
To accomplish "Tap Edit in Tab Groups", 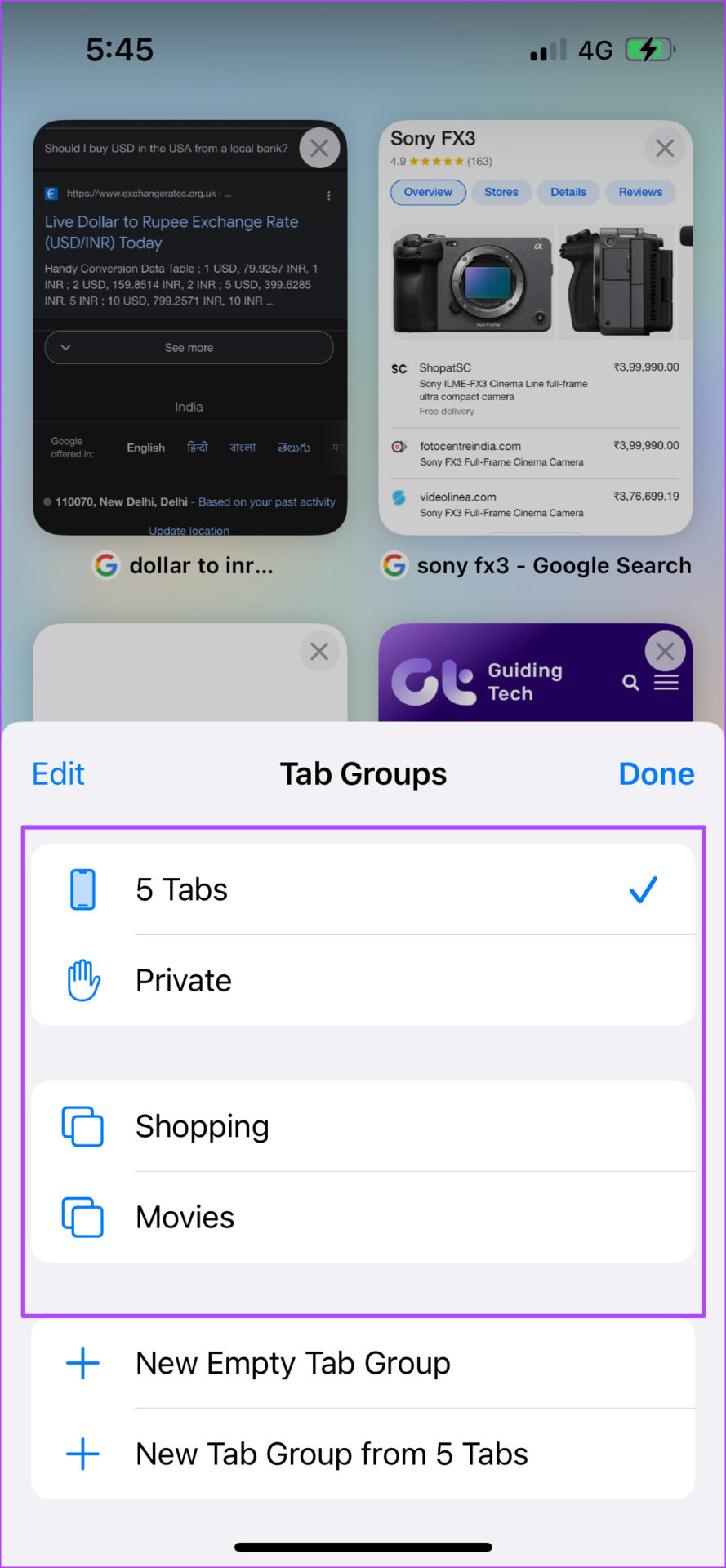I will (58, 773).
